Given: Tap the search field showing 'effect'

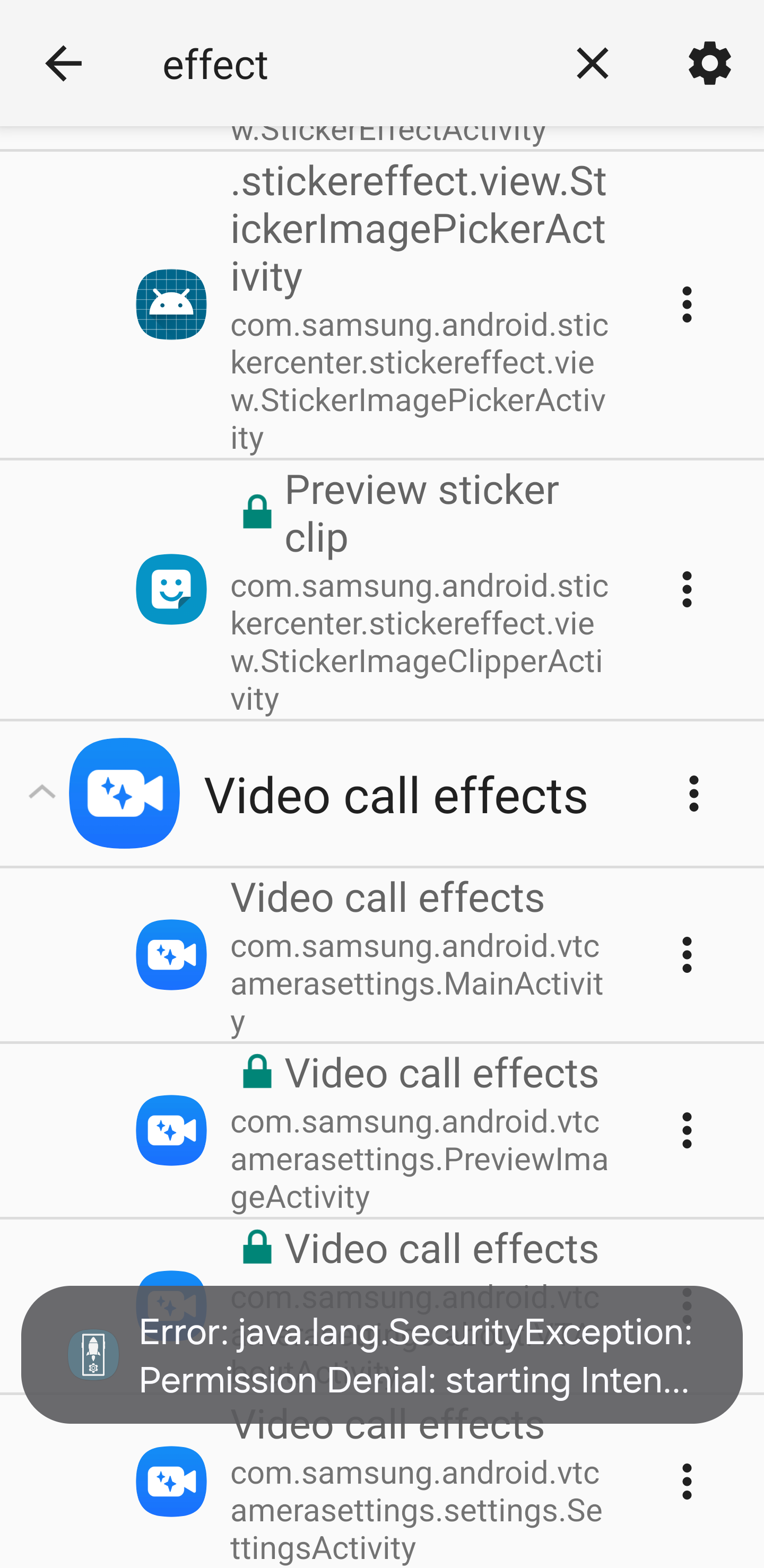Looking at the screenshot, I should 305,63.
